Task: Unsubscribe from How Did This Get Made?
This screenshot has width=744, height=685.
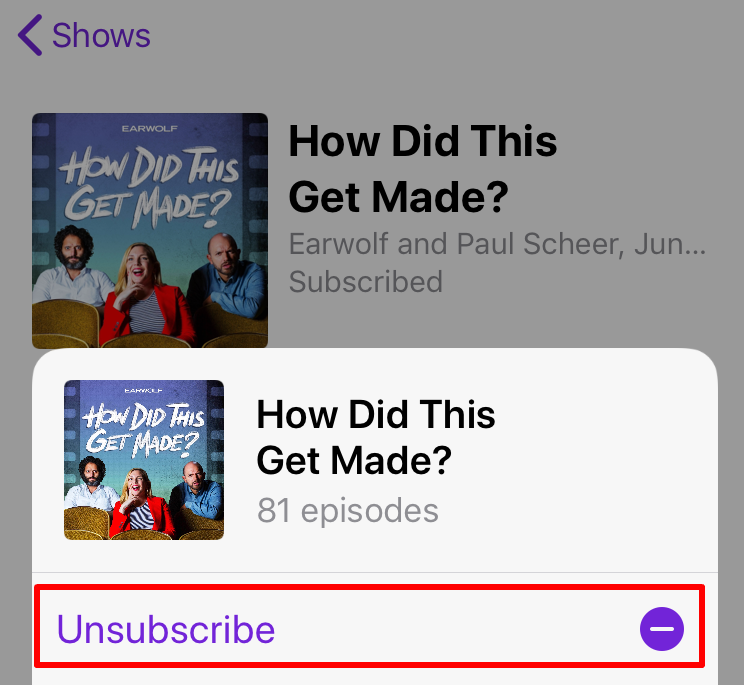Action: click(368, 629)
